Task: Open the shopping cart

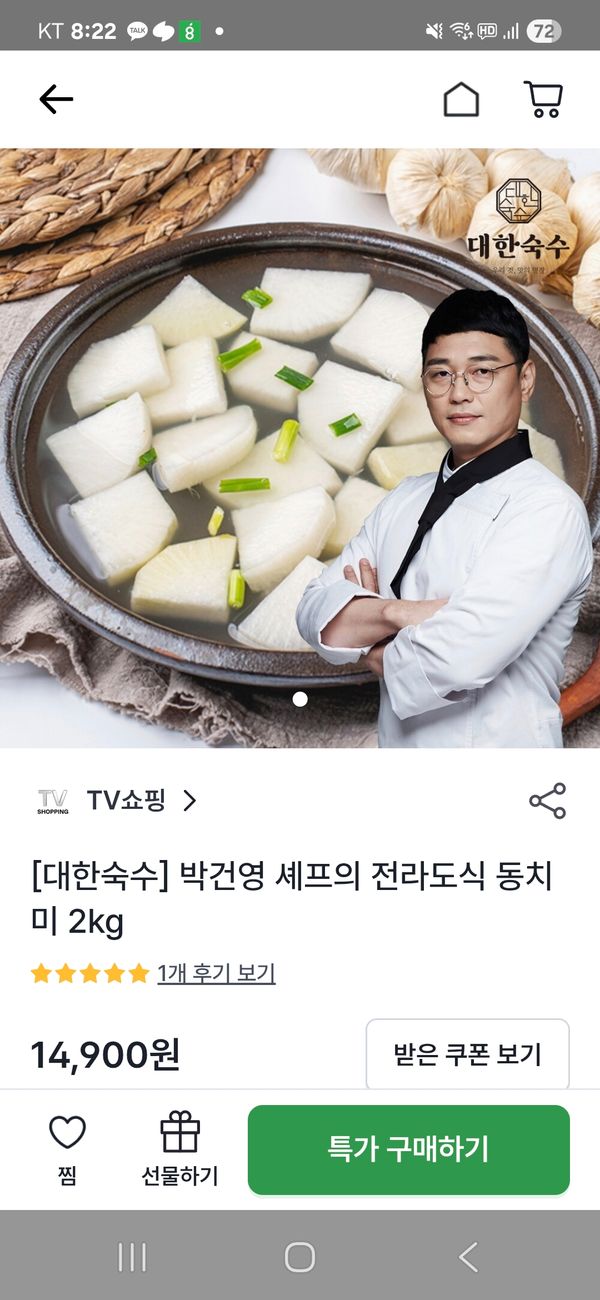Action: (x=543, y=99)
